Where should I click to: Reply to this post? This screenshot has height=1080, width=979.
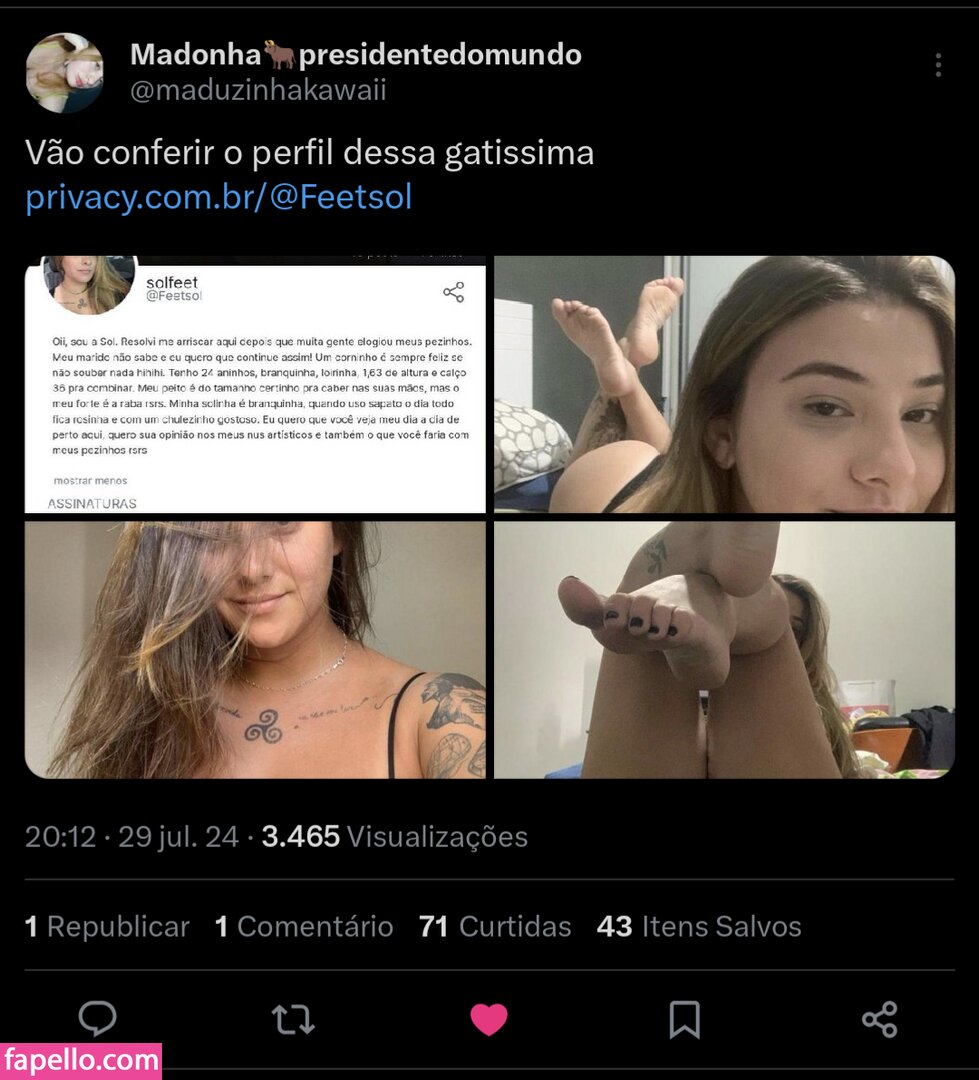[x=98, y=1019]
